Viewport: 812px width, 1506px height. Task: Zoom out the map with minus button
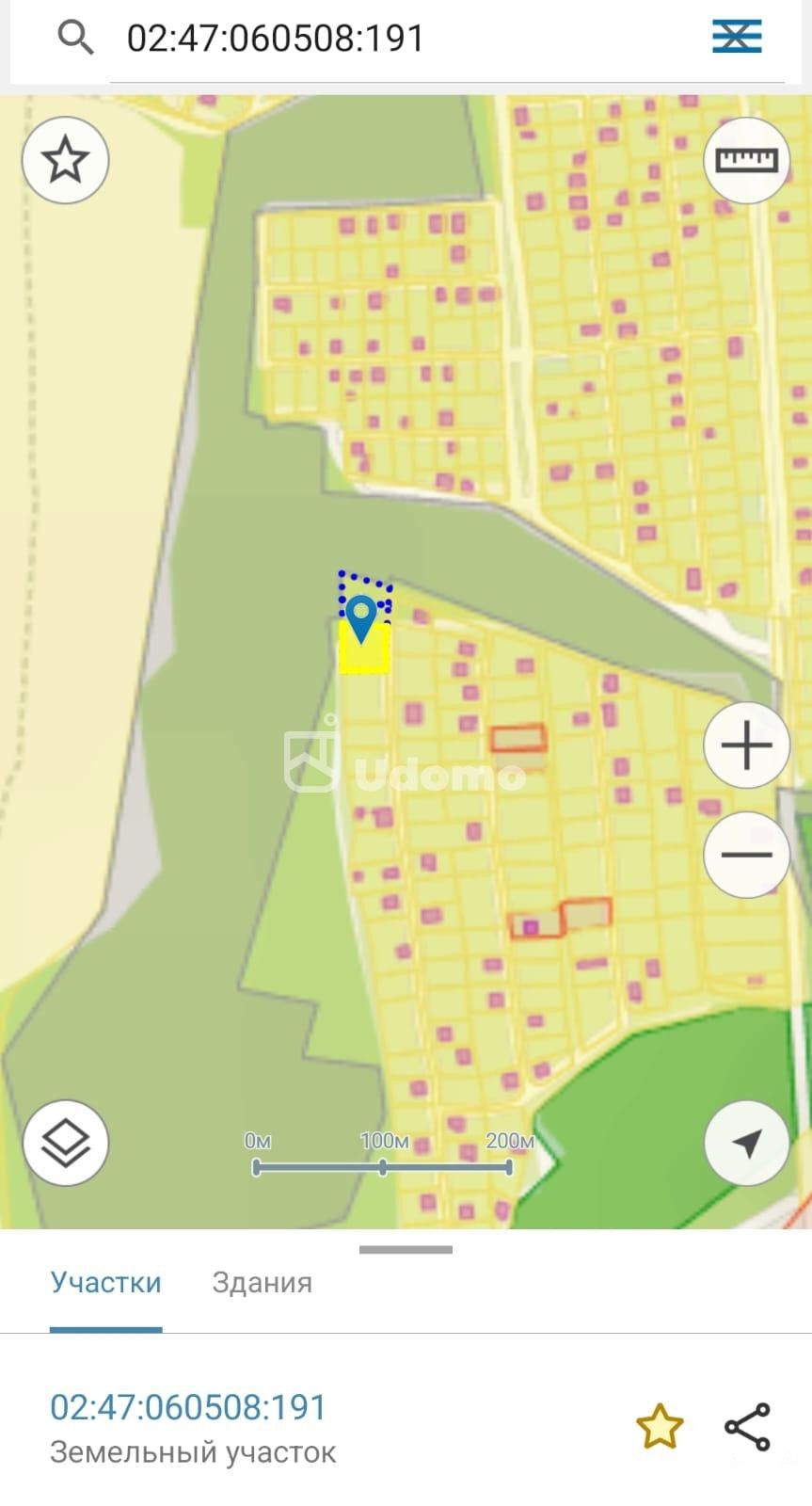(x=746, y=855)
